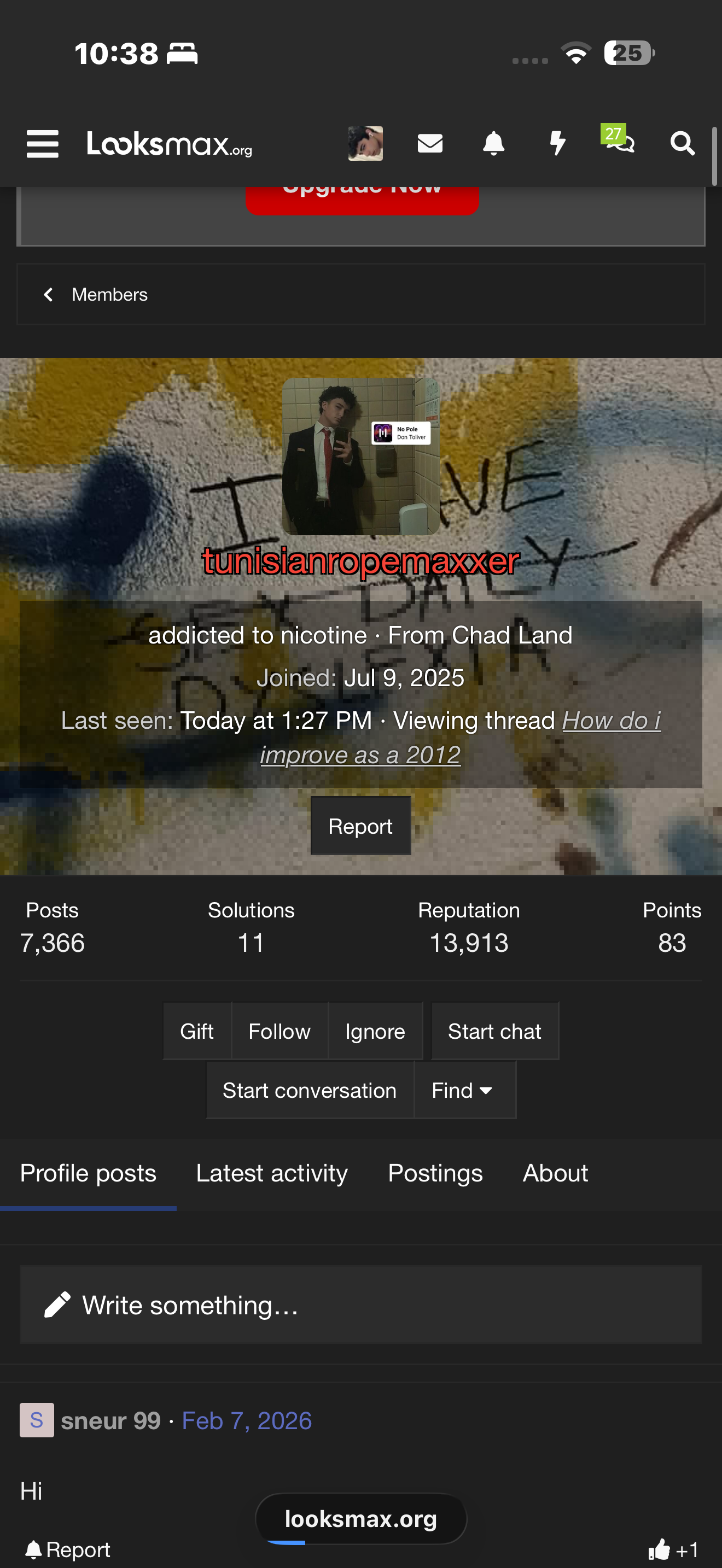Open the notifications bell
722x1568 pixels.
click(x=493, y=144)
